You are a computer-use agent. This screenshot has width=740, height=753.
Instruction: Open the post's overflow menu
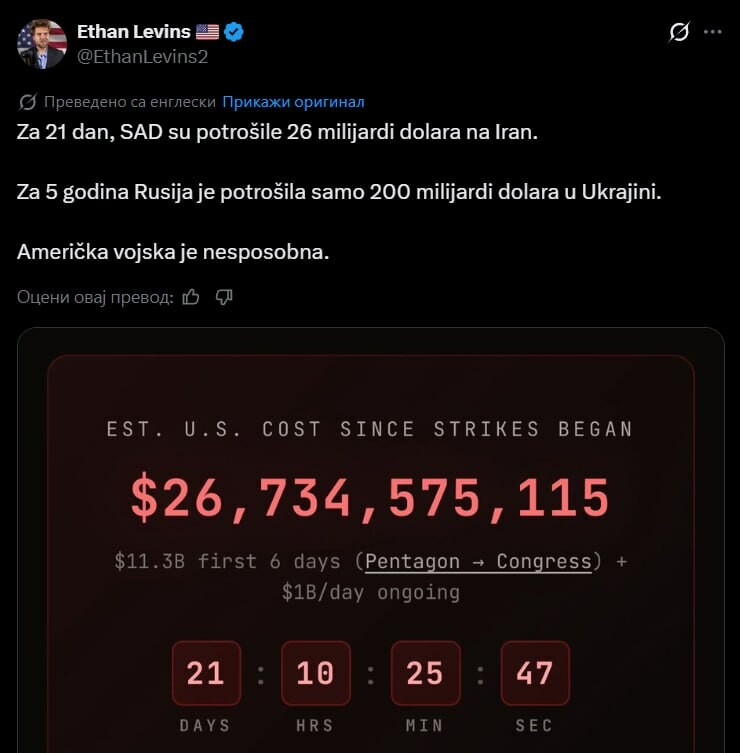click(x=712, y=33)
